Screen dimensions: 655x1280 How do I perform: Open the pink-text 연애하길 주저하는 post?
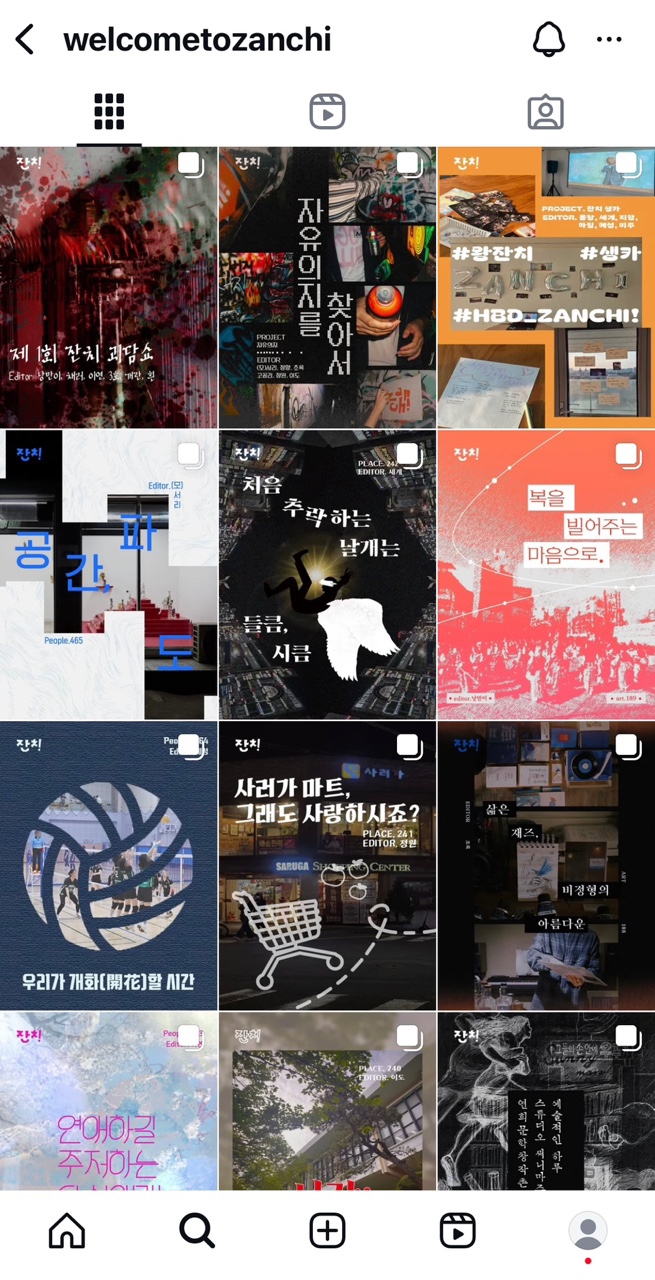pos(108,1100)
